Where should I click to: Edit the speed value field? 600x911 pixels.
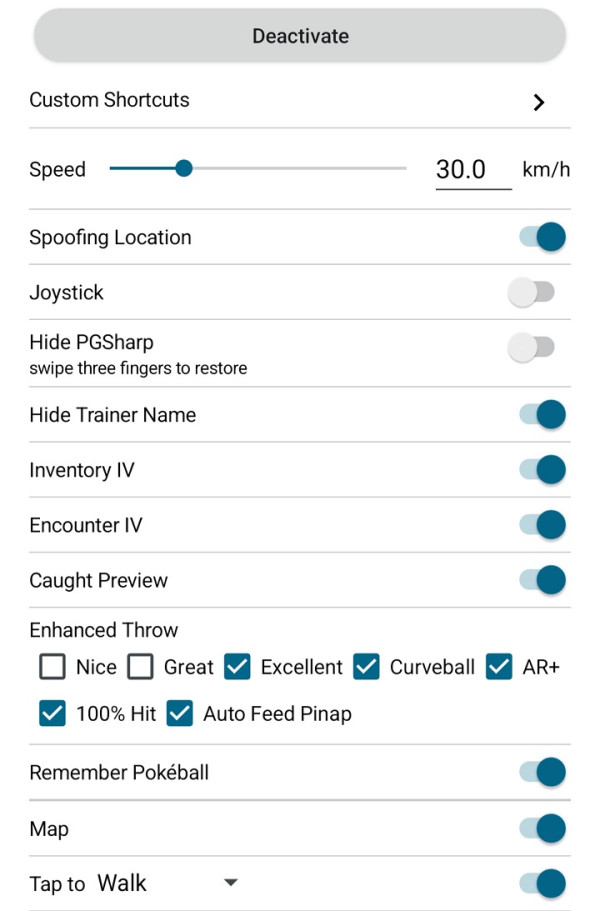(473, 169)
